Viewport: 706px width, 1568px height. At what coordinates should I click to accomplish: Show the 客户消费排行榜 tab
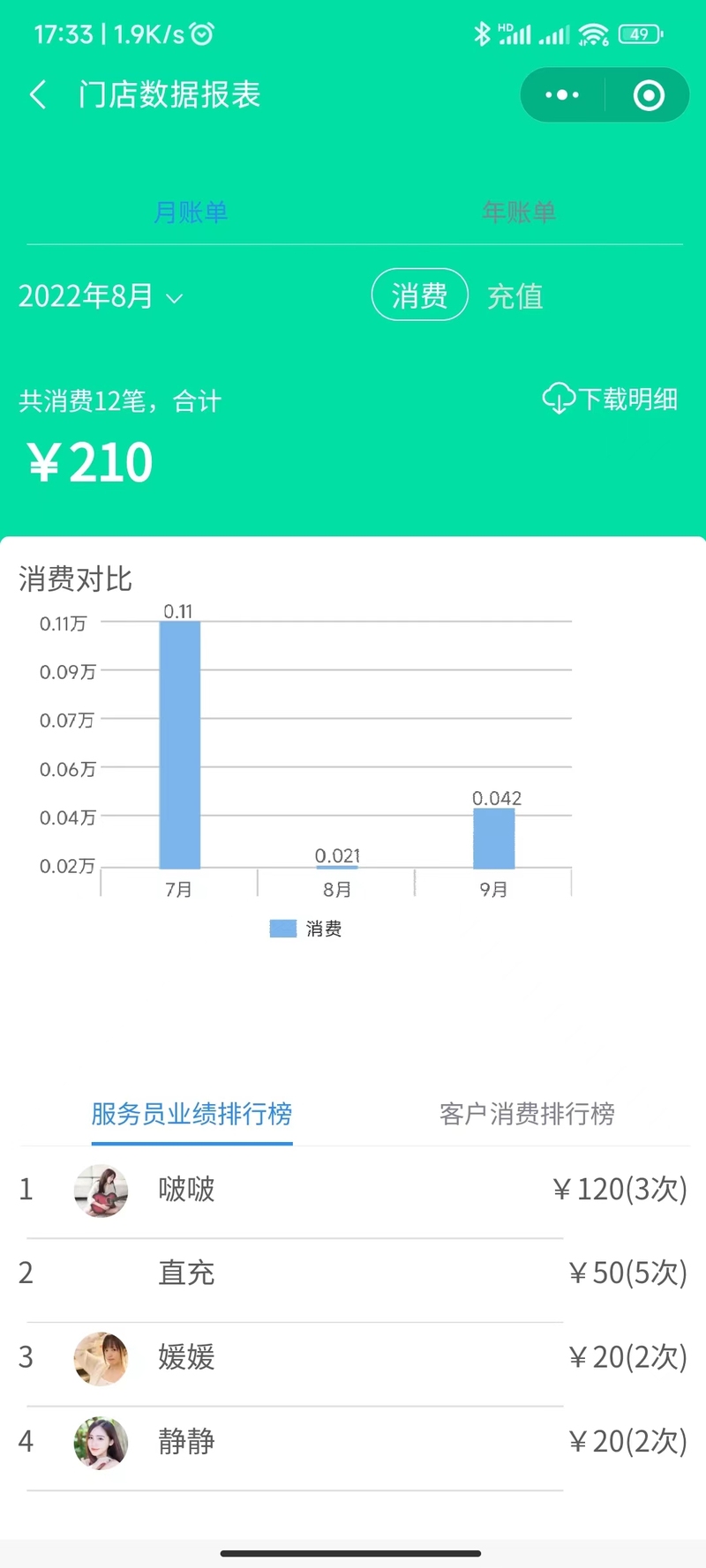tap(527, 1114)
